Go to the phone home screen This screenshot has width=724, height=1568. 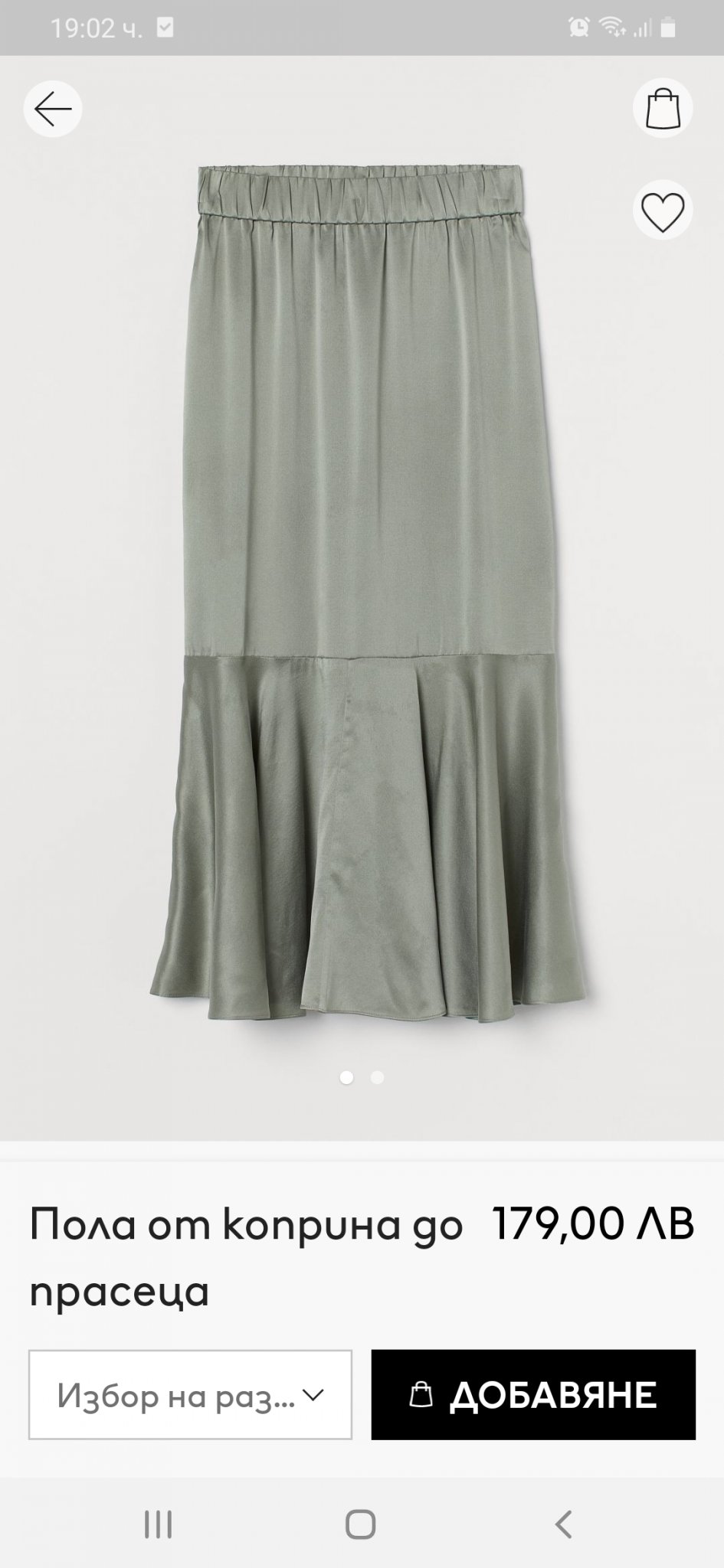[361, 1524]
